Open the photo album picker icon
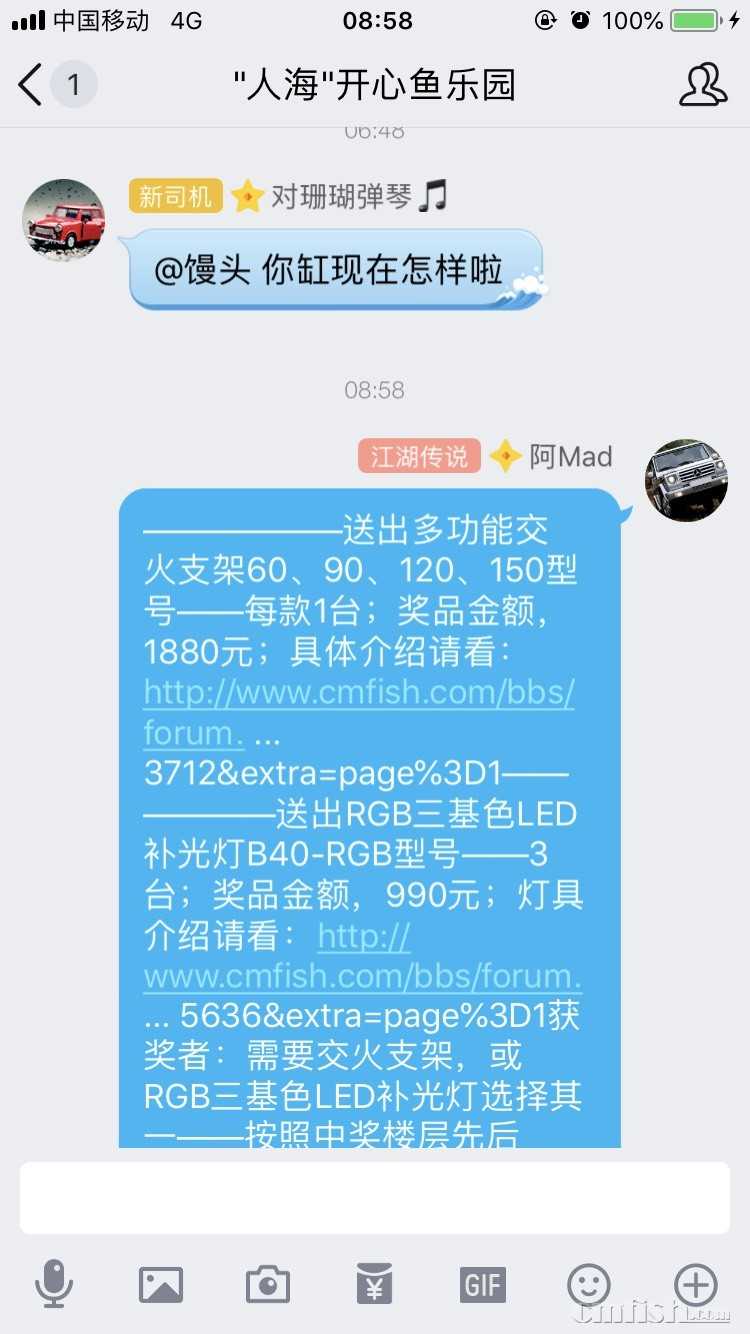 pos(161,1286)
